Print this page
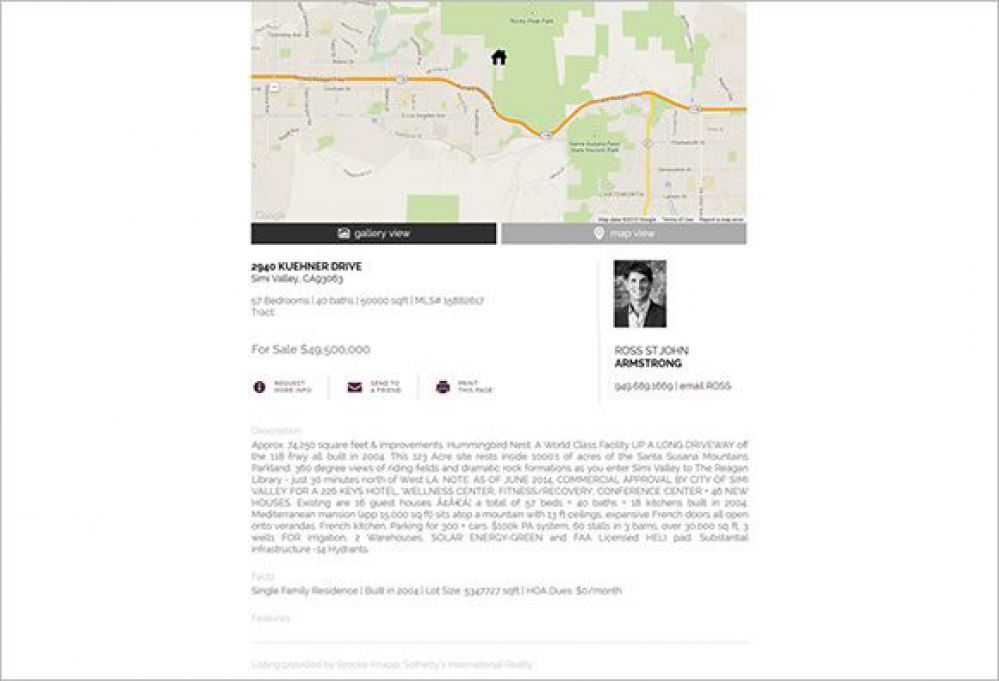Viewport: 999px width, 681px height. point(464,387)
